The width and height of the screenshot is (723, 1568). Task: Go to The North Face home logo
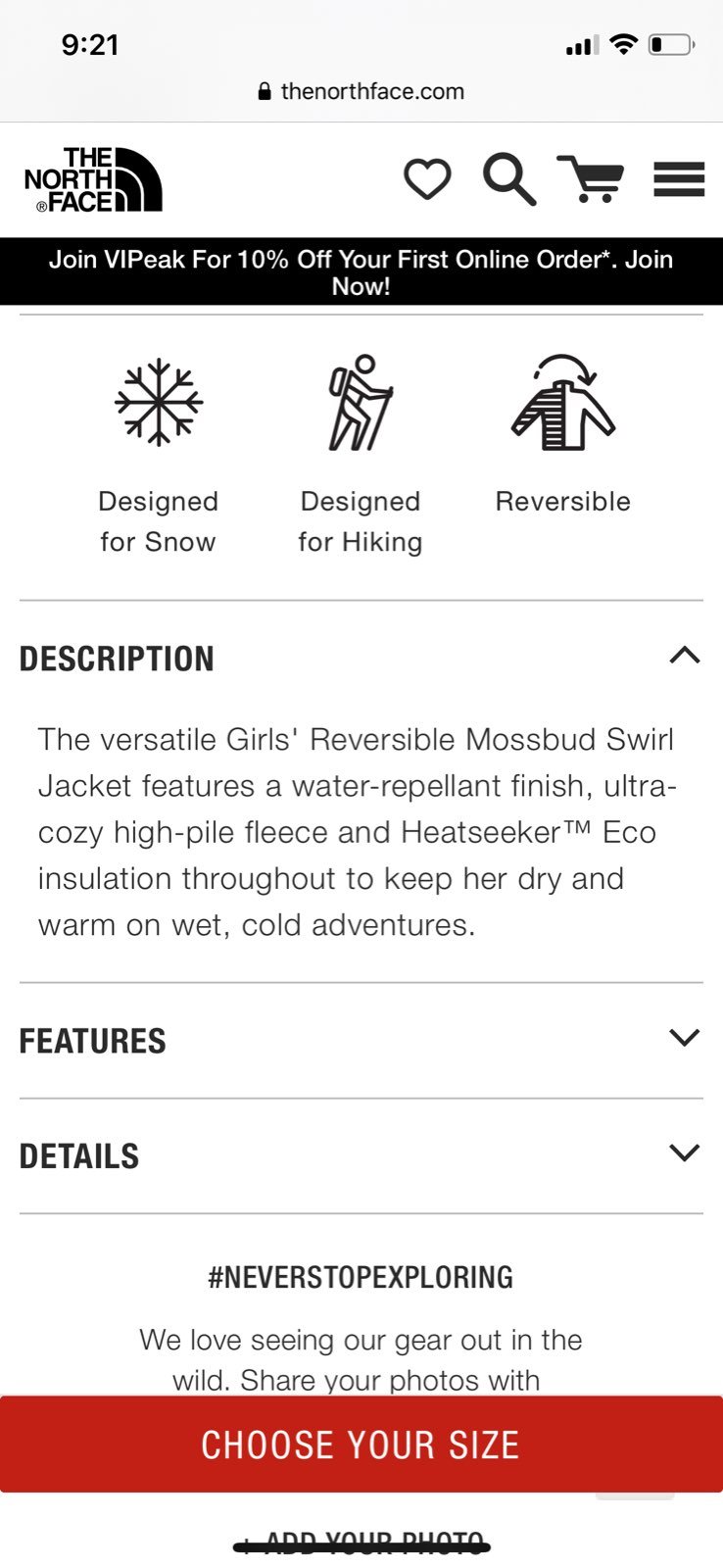click(93, 179)
